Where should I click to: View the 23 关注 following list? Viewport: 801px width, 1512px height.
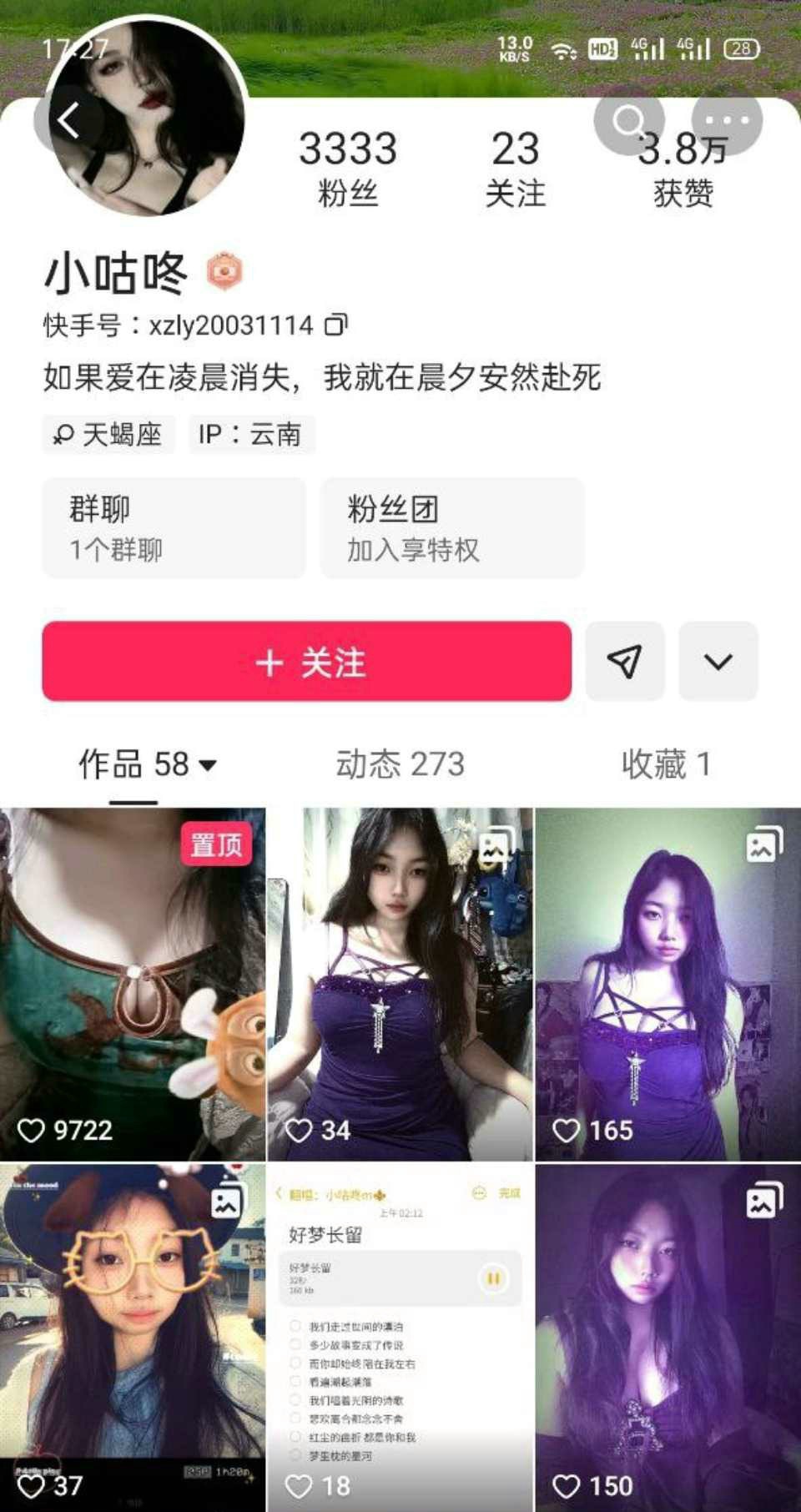pyautogui.click(x=516, y=168)
